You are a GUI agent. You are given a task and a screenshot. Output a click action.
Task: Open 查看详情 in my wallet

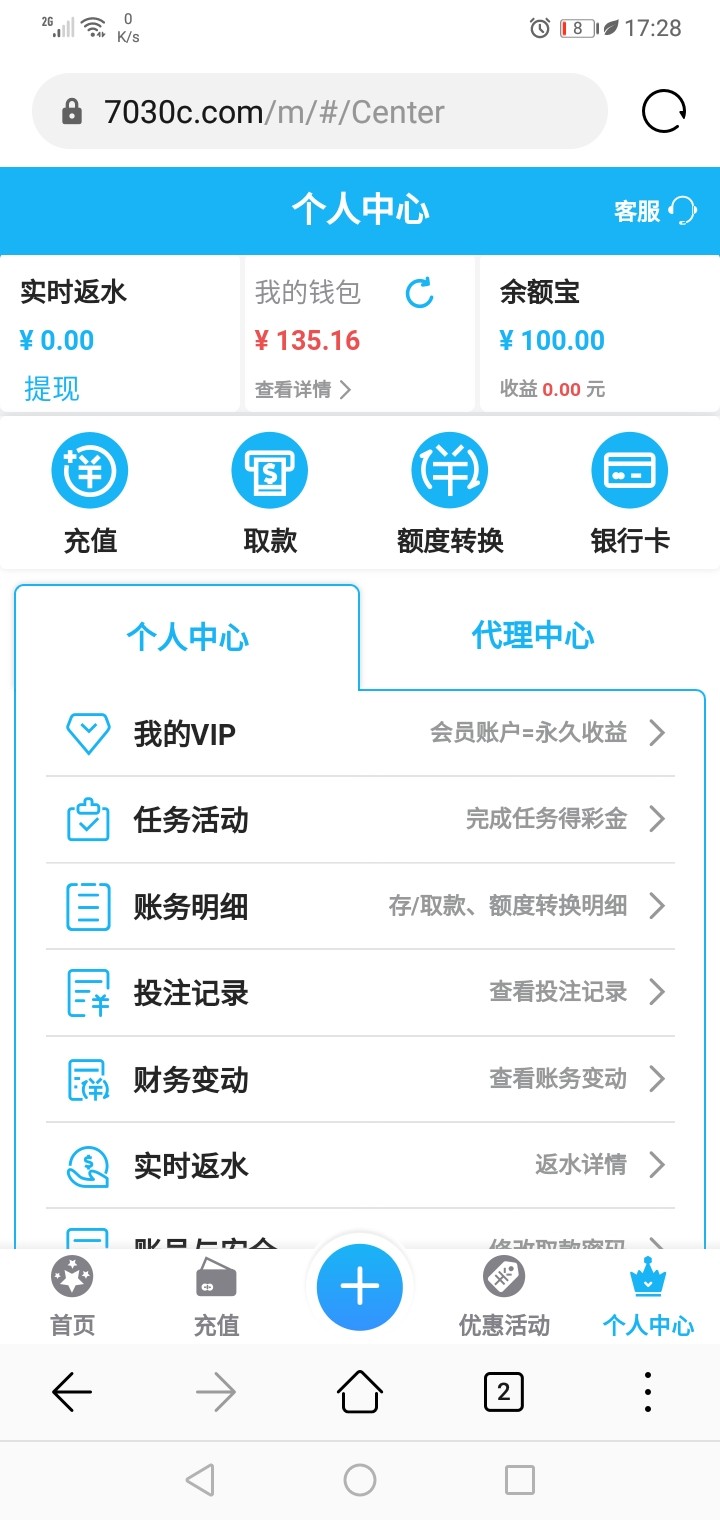pyautogui.click(x=302, y=390)
